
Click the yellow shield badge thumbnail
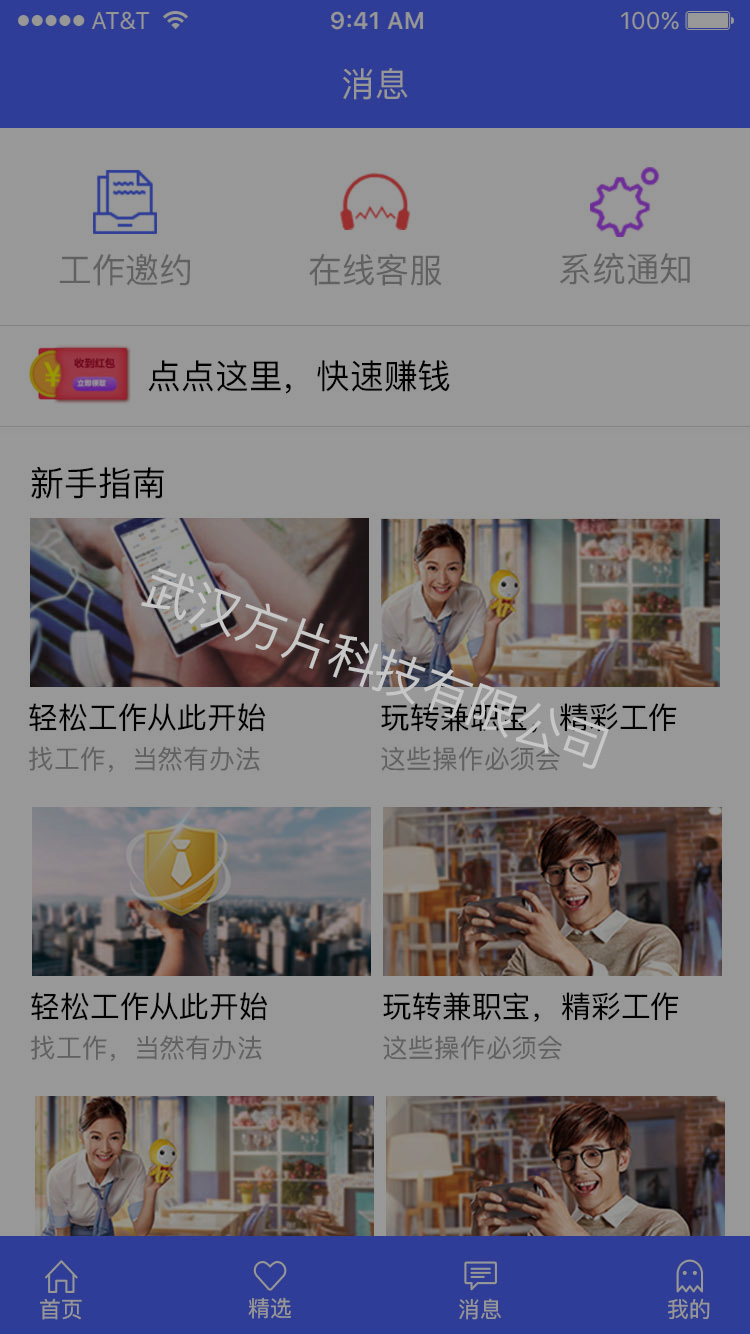(199, 890)
